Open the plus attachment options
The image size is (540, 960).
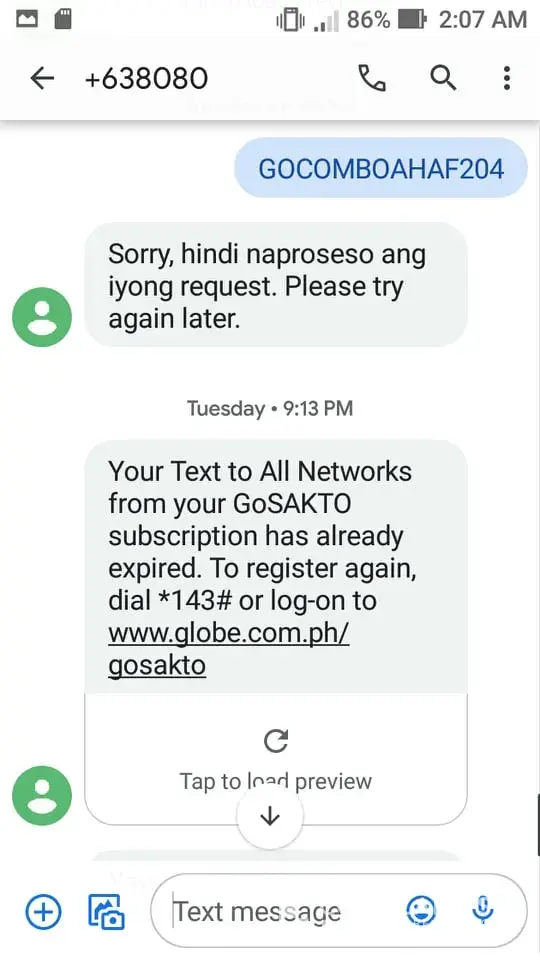click(x=43, y=912)
